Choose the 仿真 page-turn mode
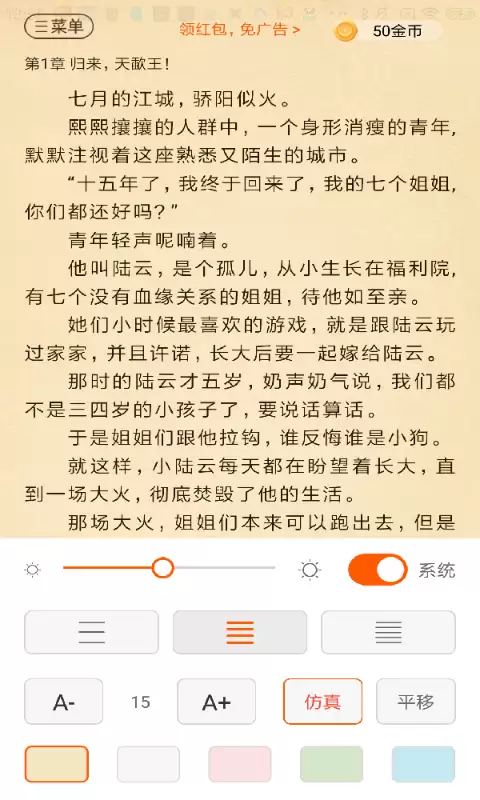This screenshot has height=800, width=480. (322, 702)
